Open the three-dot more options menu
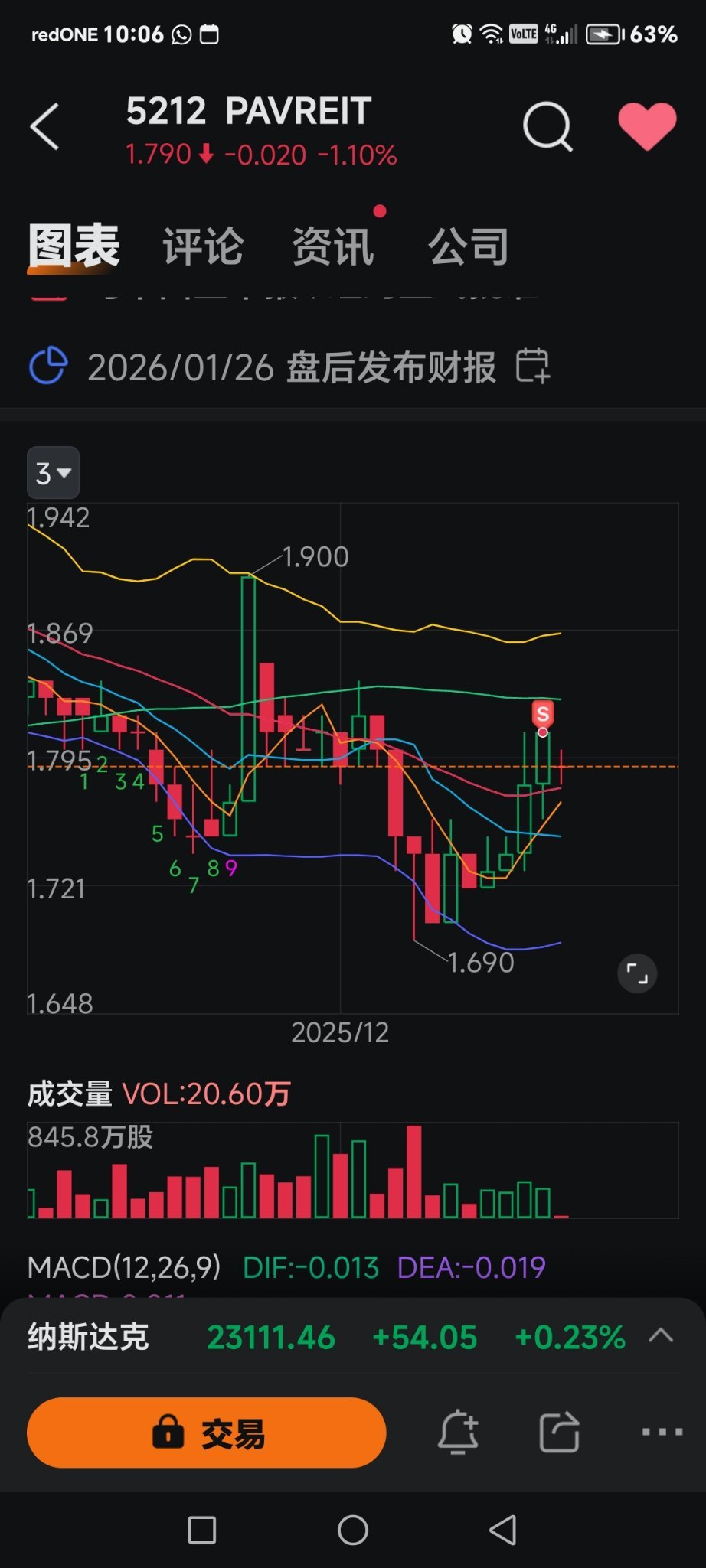The width and height of the screenshot is (706, 1568). click(x=662, y=1432)
